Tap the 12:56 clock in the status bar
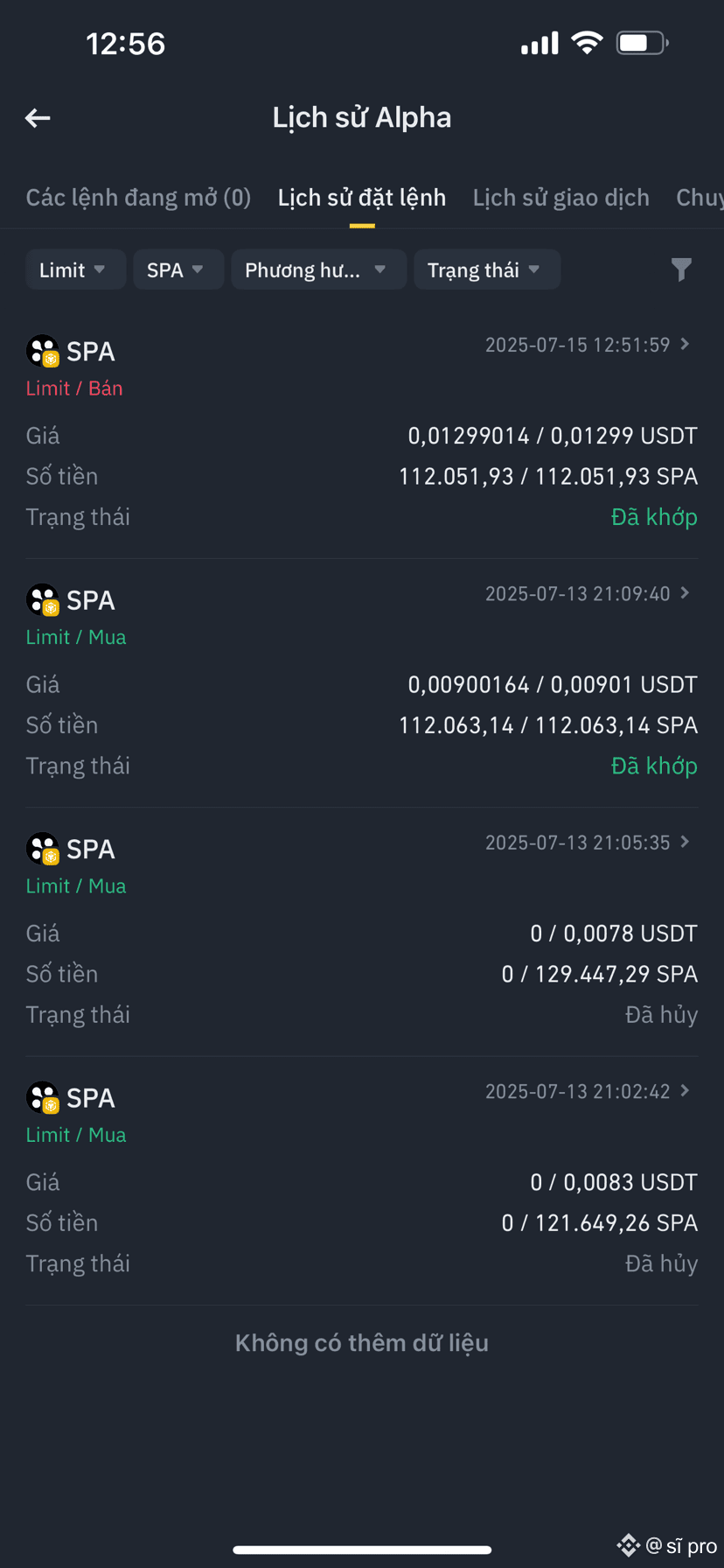 click(126, 43)
